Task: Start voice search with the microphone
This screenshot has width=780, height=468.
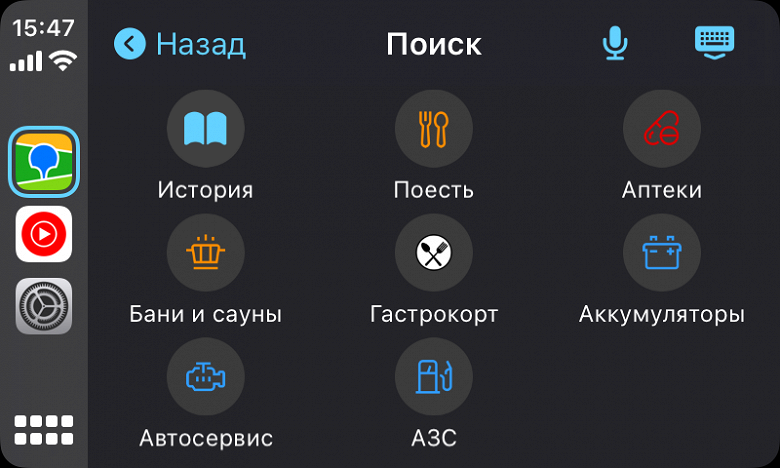Action: [x=614, y=43]
